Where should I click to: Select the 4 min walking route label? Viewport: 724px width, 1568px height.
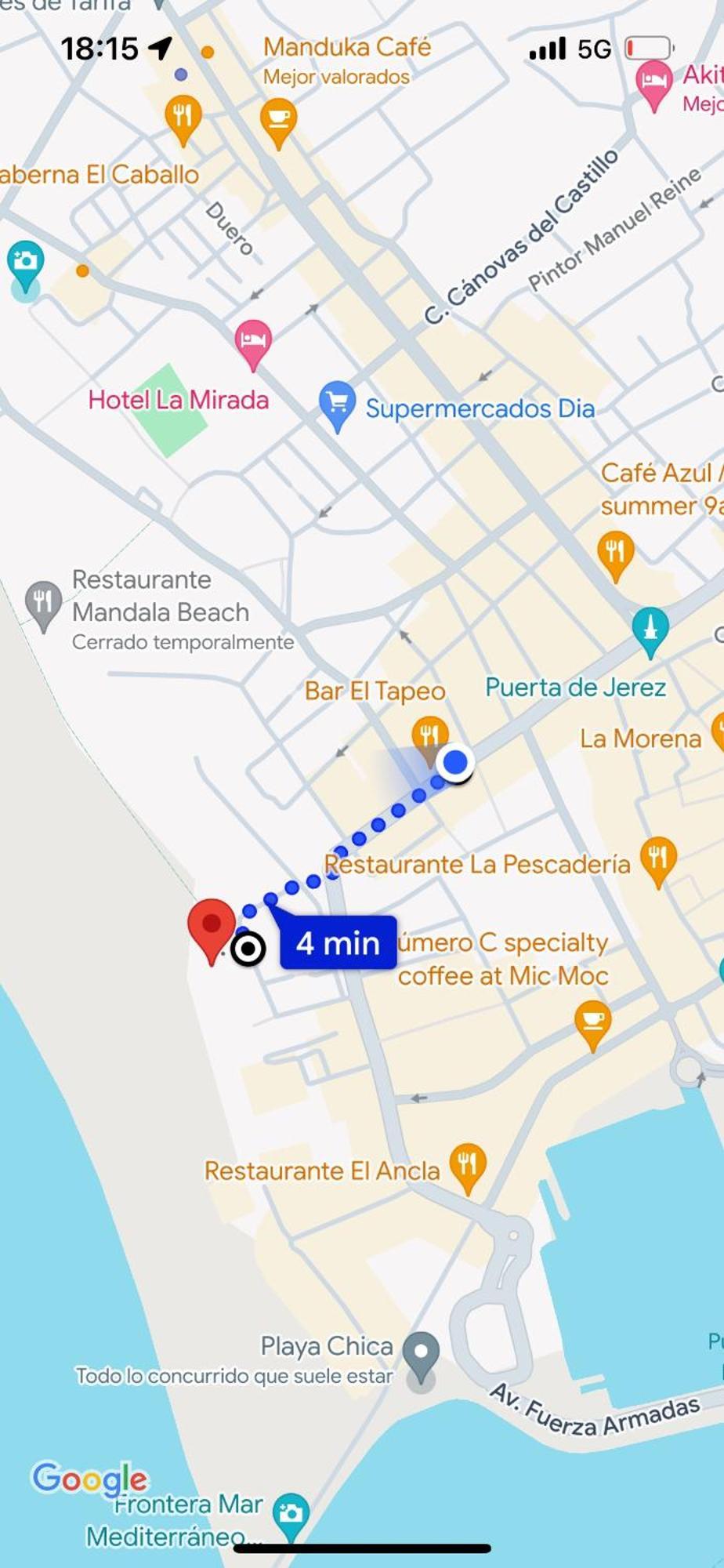point(338,943)
